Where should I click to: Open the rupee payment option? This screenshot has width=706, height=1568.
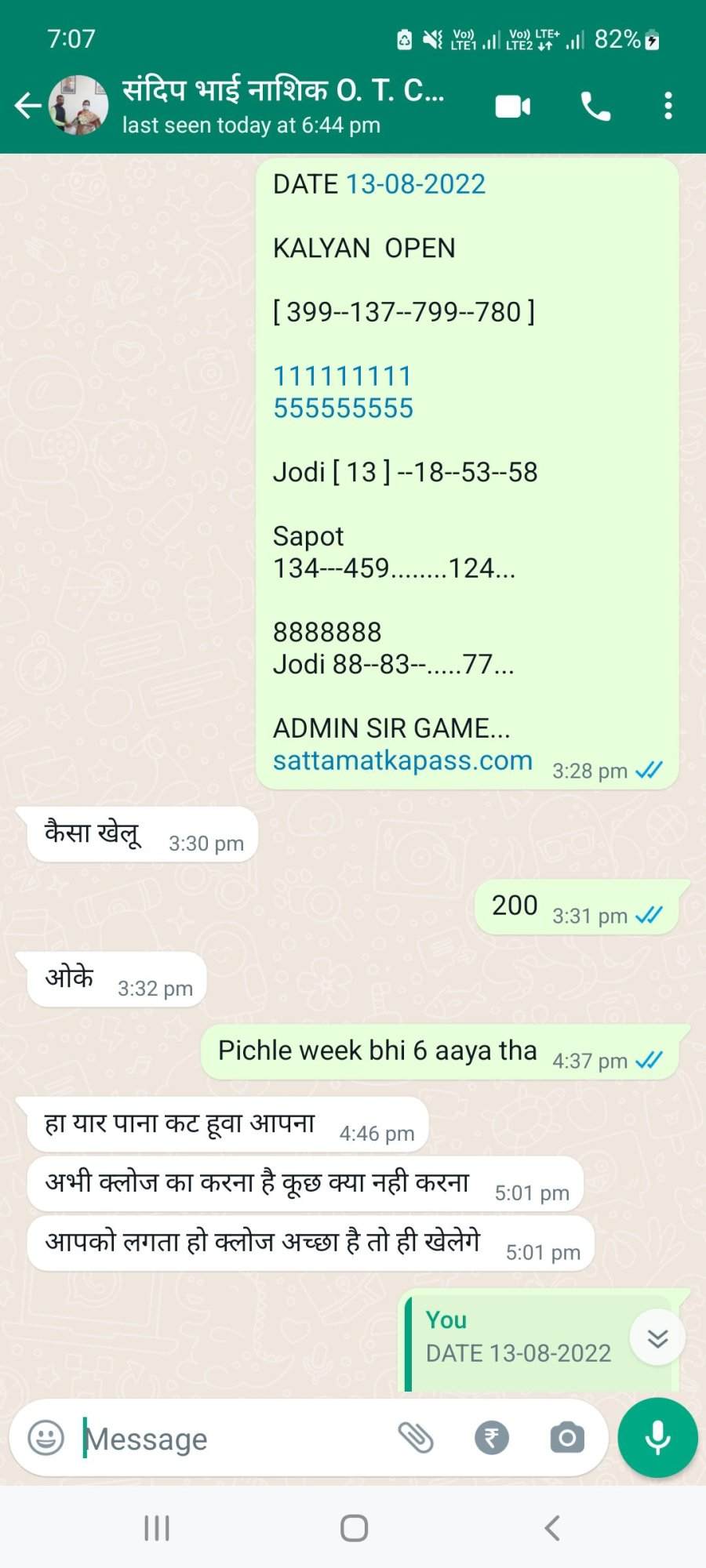(492, 1438)
